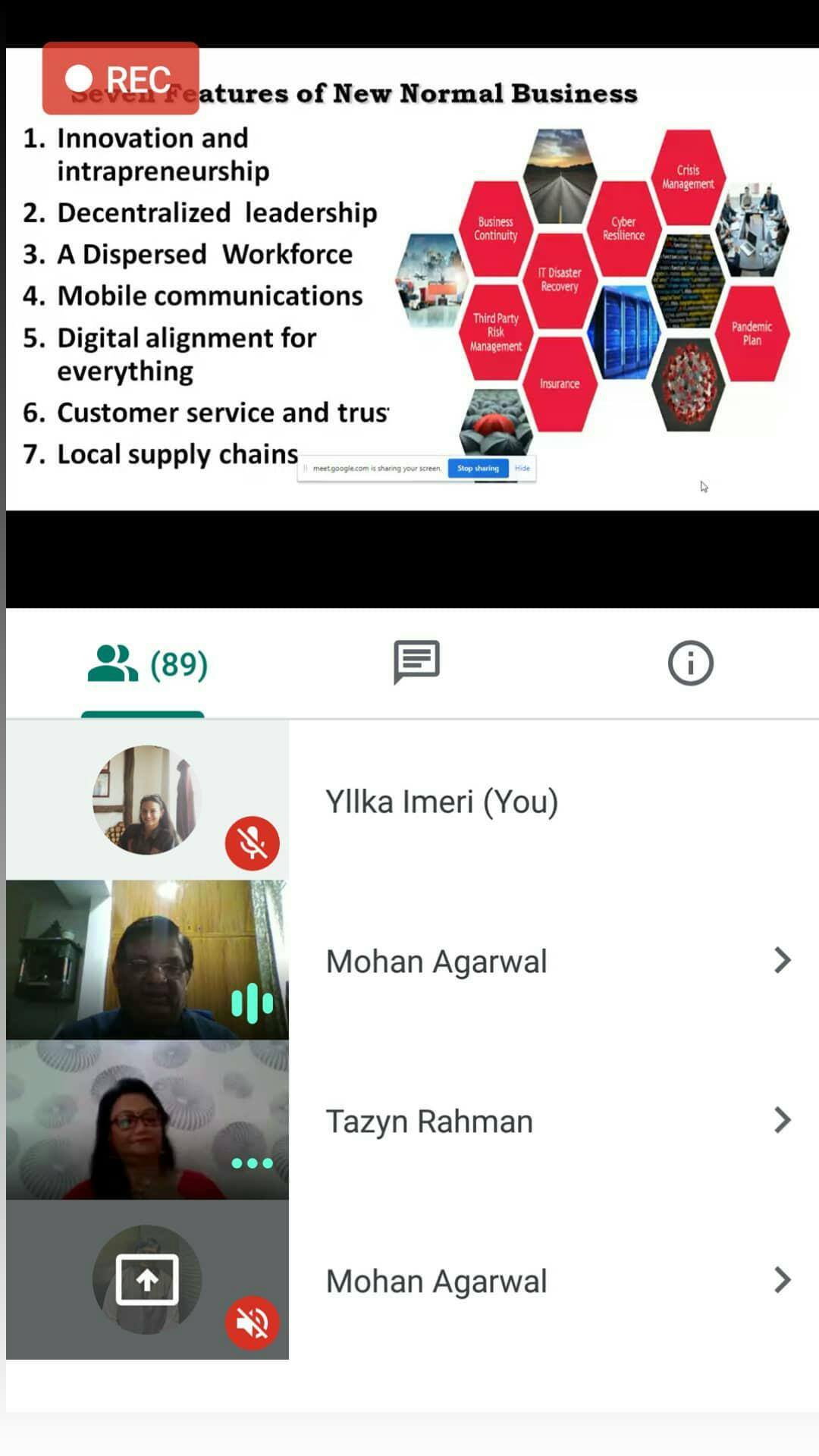The height and width of the screenshot is (1456, 819).
Task: Open Mohan Agarwal's presentation row
Action: (x=413, y=1280)
